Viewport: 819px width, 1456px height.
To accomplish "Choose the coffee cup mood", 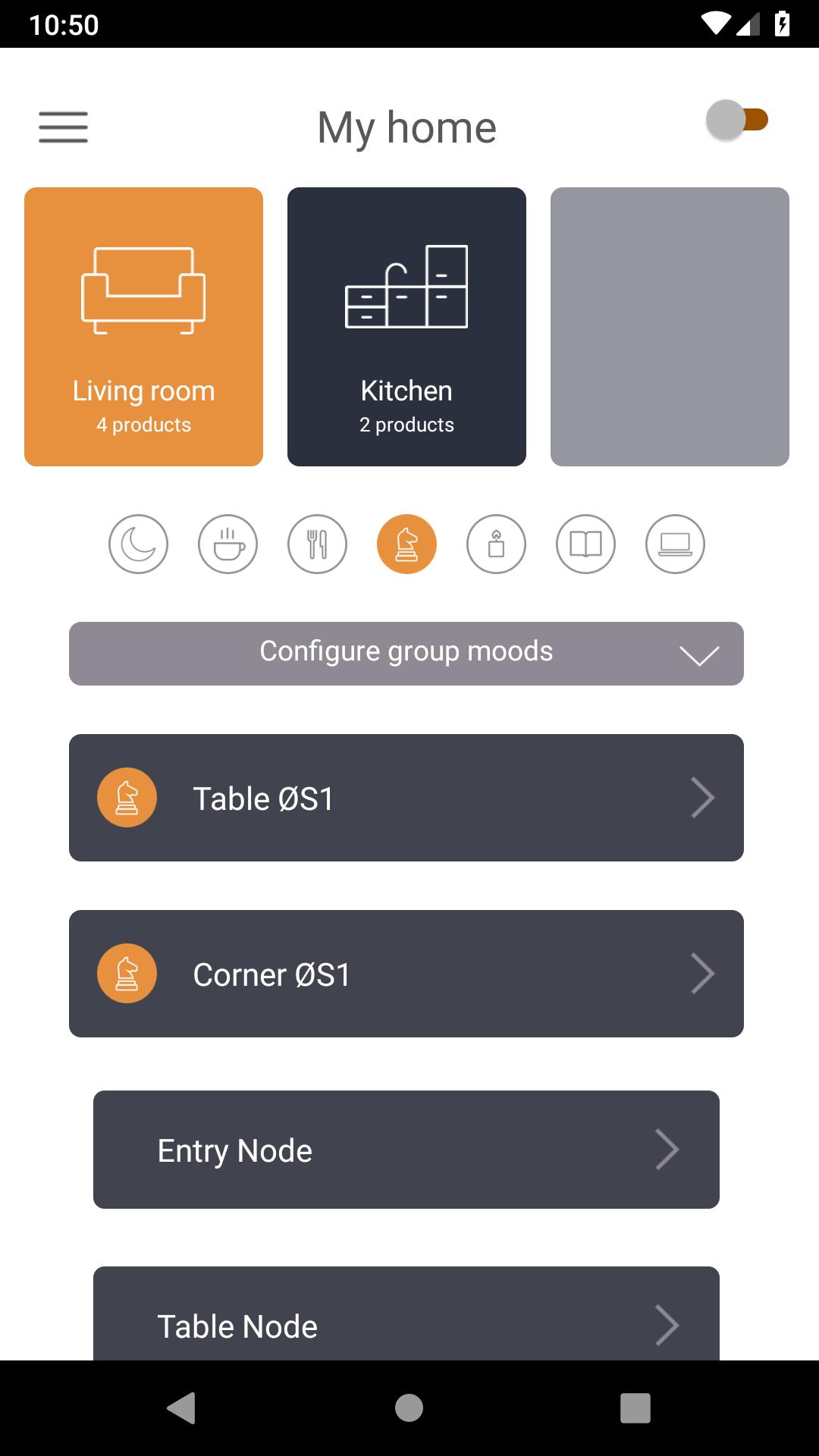I will pos(227,544).
